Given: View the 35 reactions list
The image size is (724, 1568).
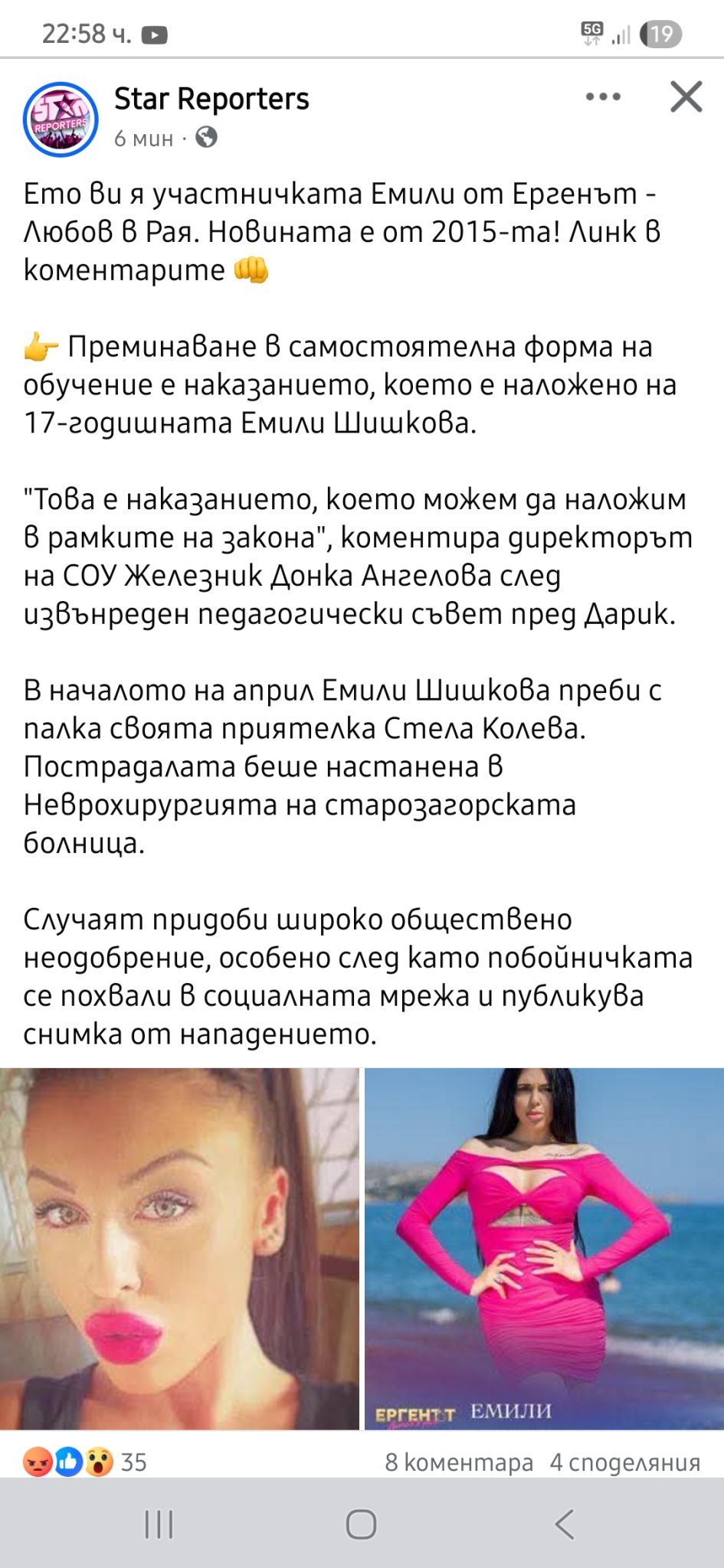Looking at the screenshot, I should [84, 1462].
